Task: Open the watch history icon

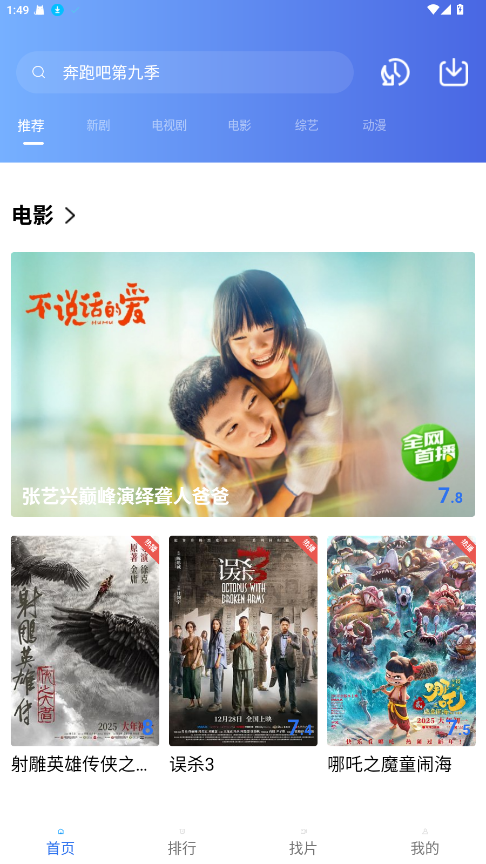Action: (x=395, y=72)
